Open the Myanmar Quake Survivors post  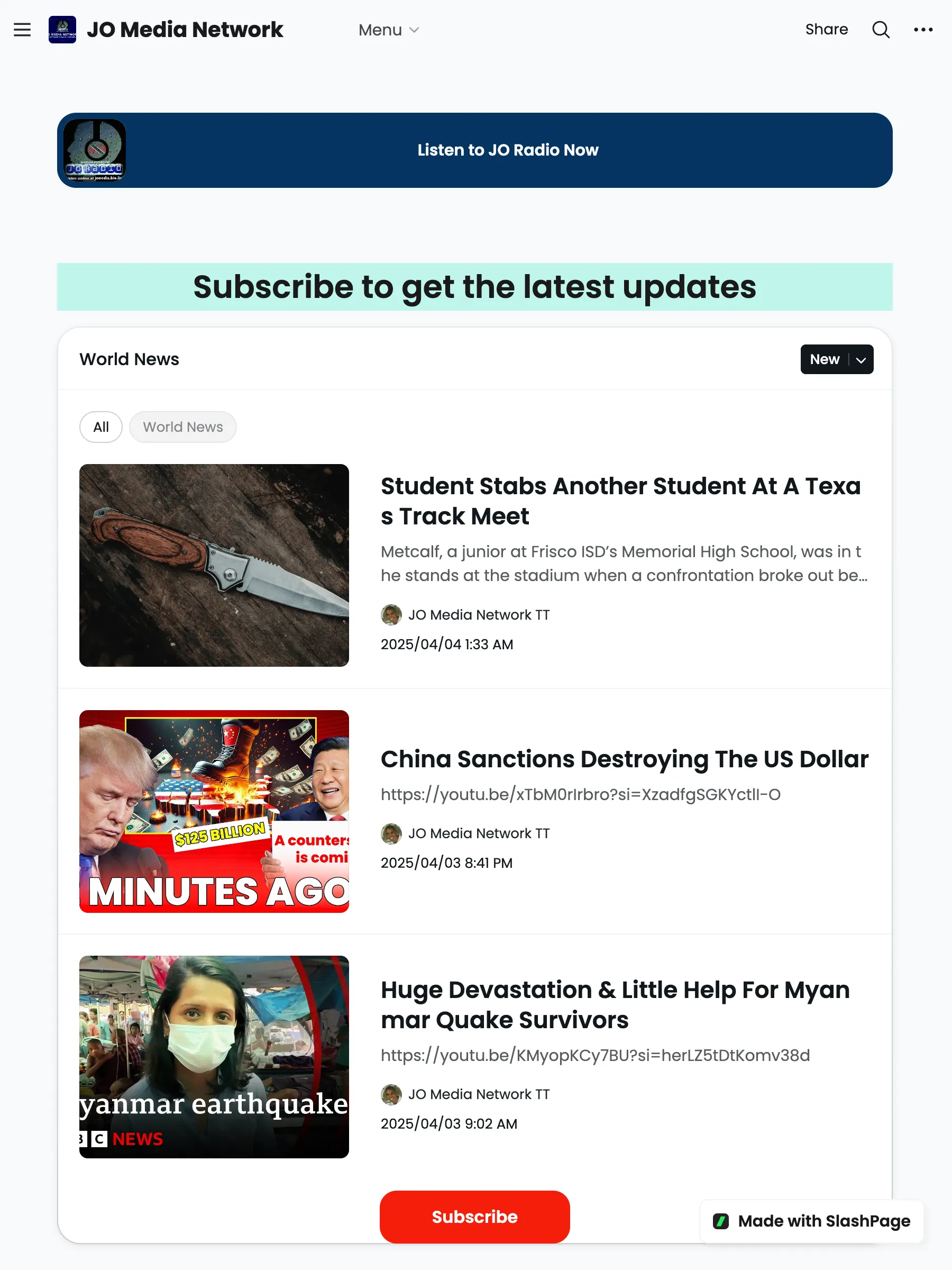(x=615, y=1005)
